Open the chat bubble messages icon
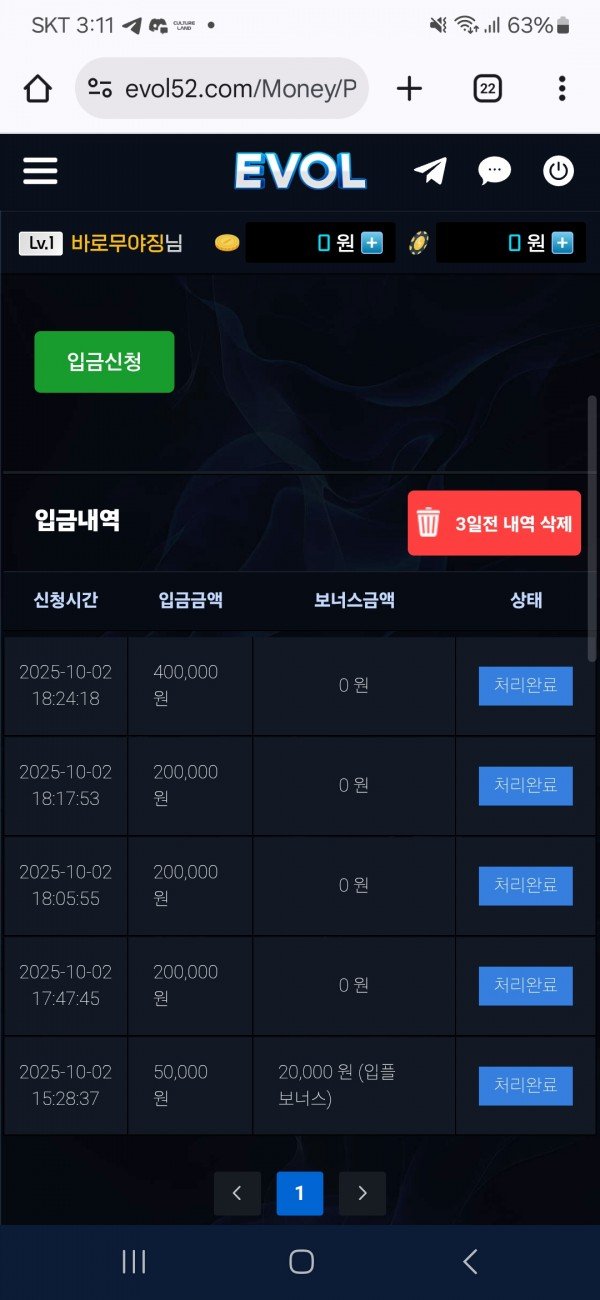 [x=494, y=171]
